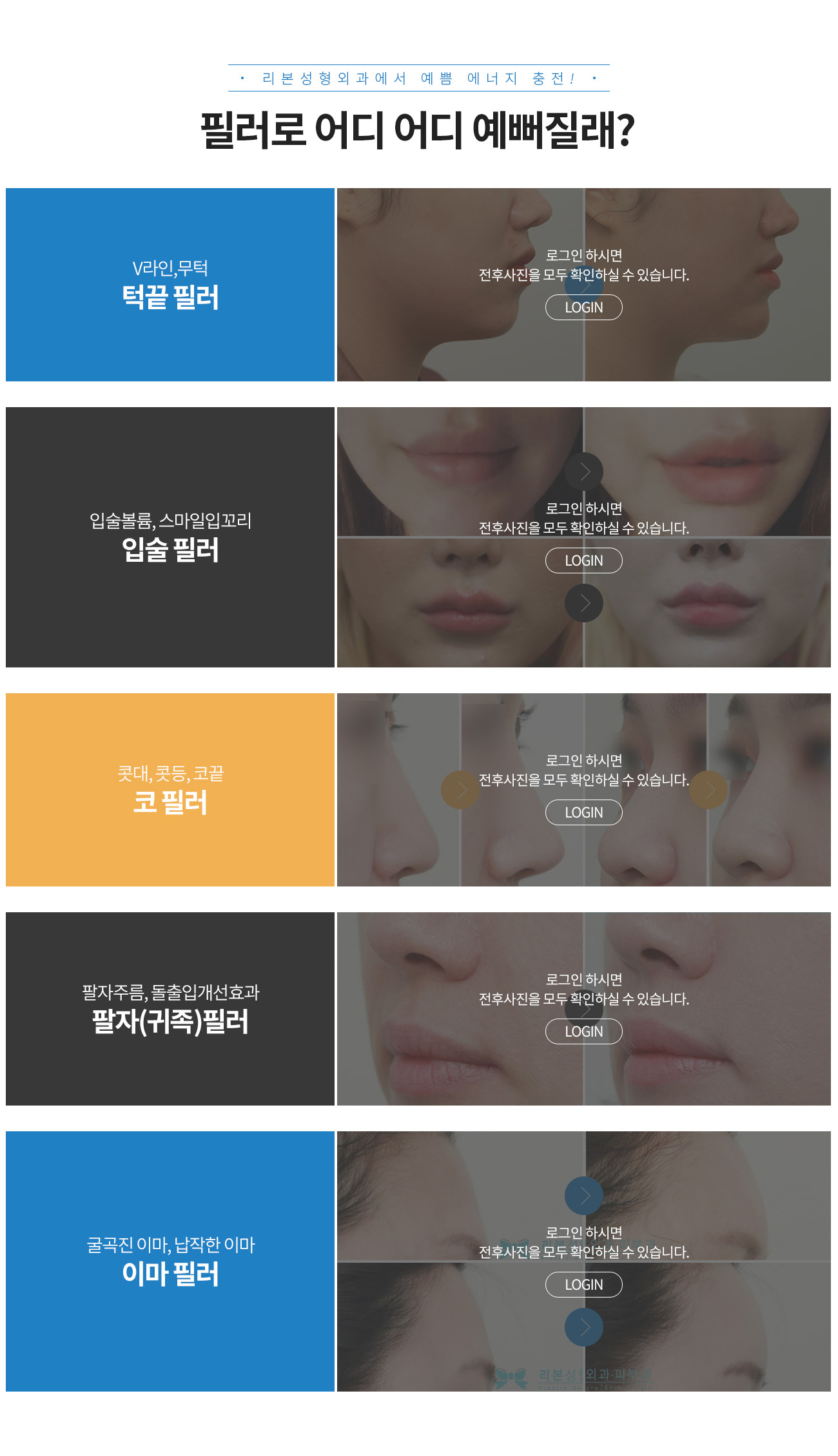Select LOGIN in the 팔자(귀족)필러 section
Viewport: 838px width, 1456px height.
click(x=583, y=1031)
